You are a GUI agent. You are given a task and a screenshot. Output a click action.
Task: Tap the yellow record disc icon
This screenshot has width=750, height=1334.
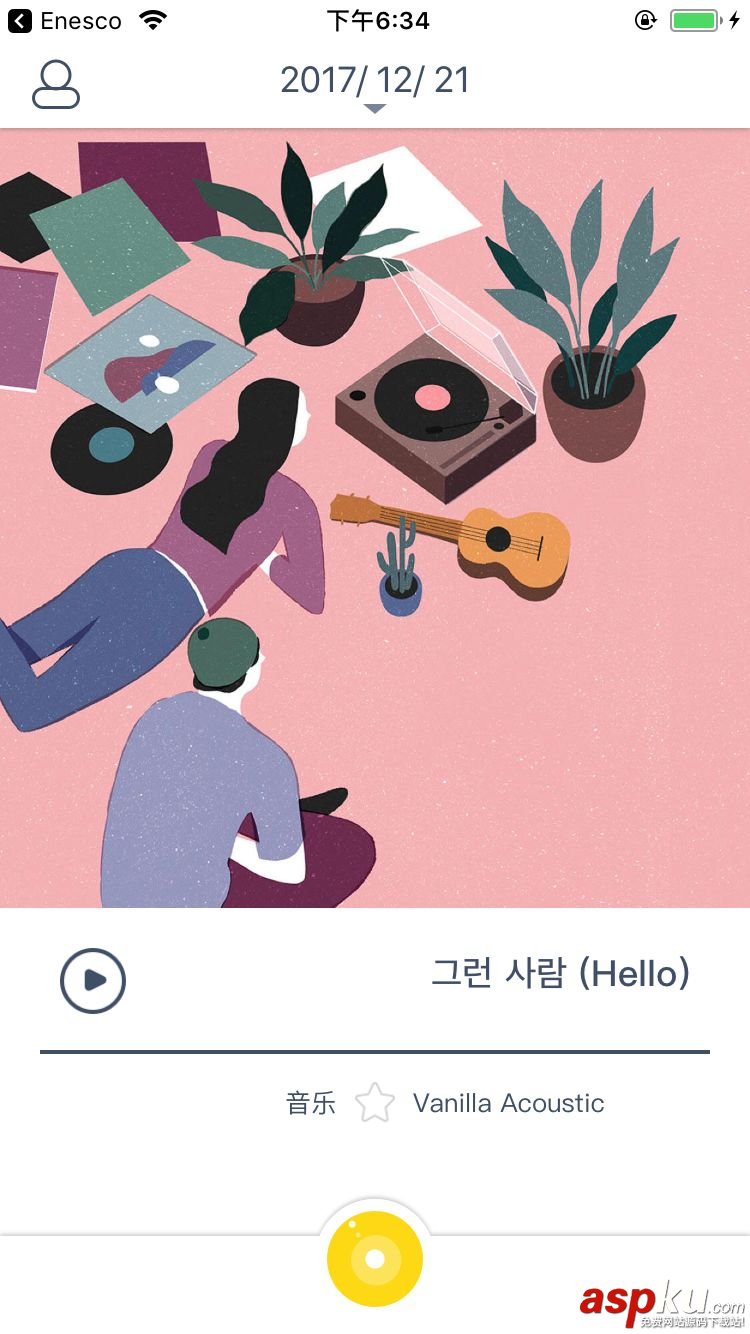[x=375, y=1257]
